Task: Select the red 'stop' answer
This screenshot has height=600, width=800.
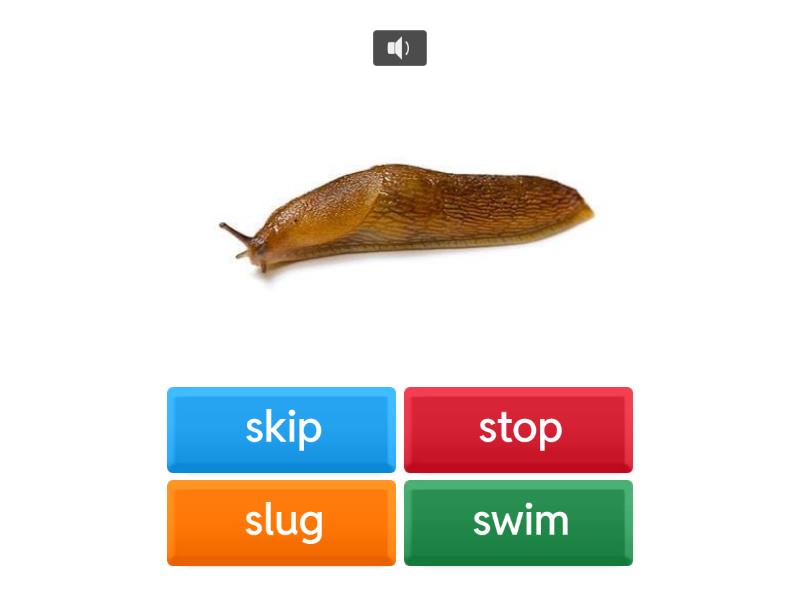Action: 518,429
